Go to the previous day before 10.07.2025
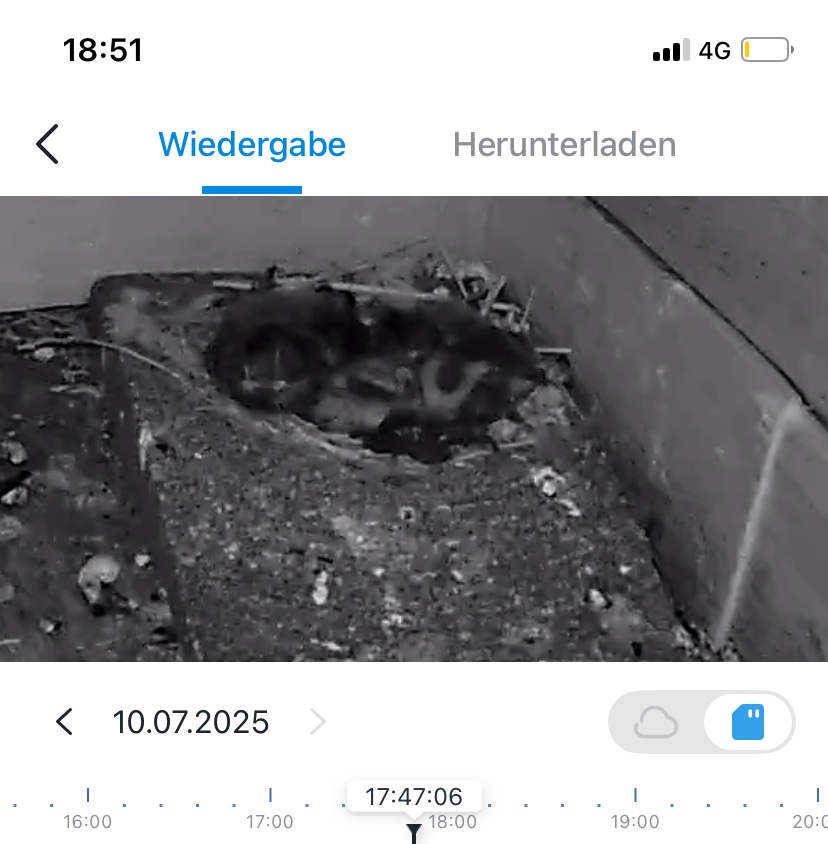Viewport: 828px width, 844px height. [65, 721]
